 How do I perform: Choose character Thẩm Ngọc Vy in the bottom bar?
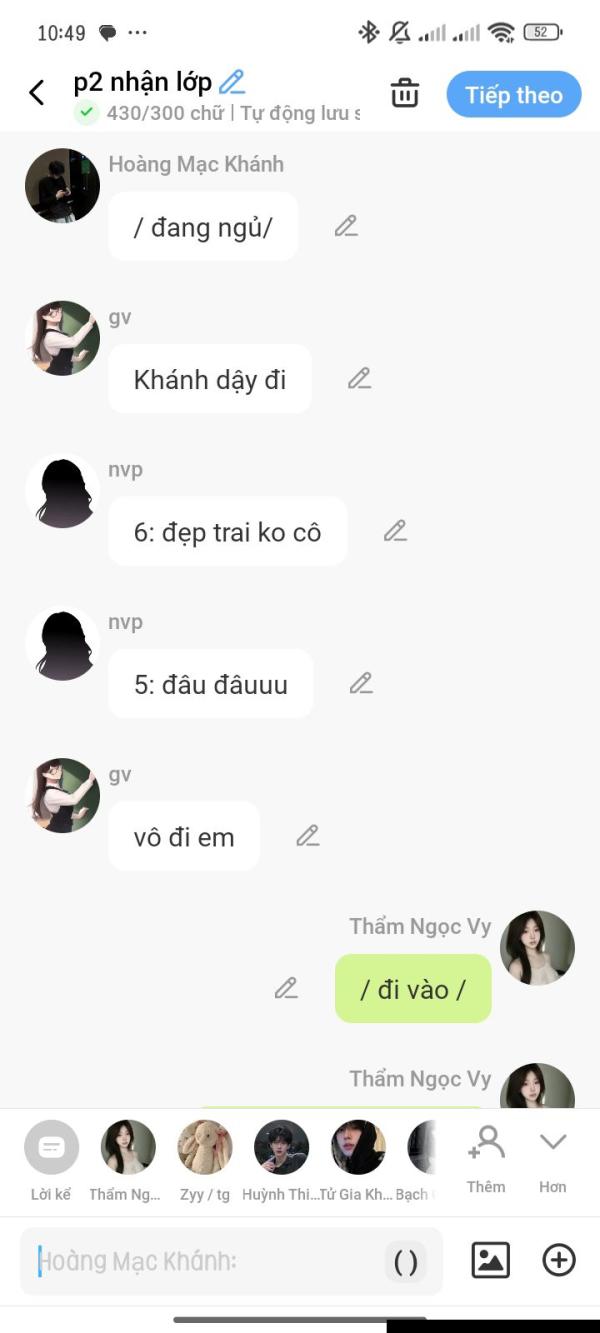(128, 1160)
